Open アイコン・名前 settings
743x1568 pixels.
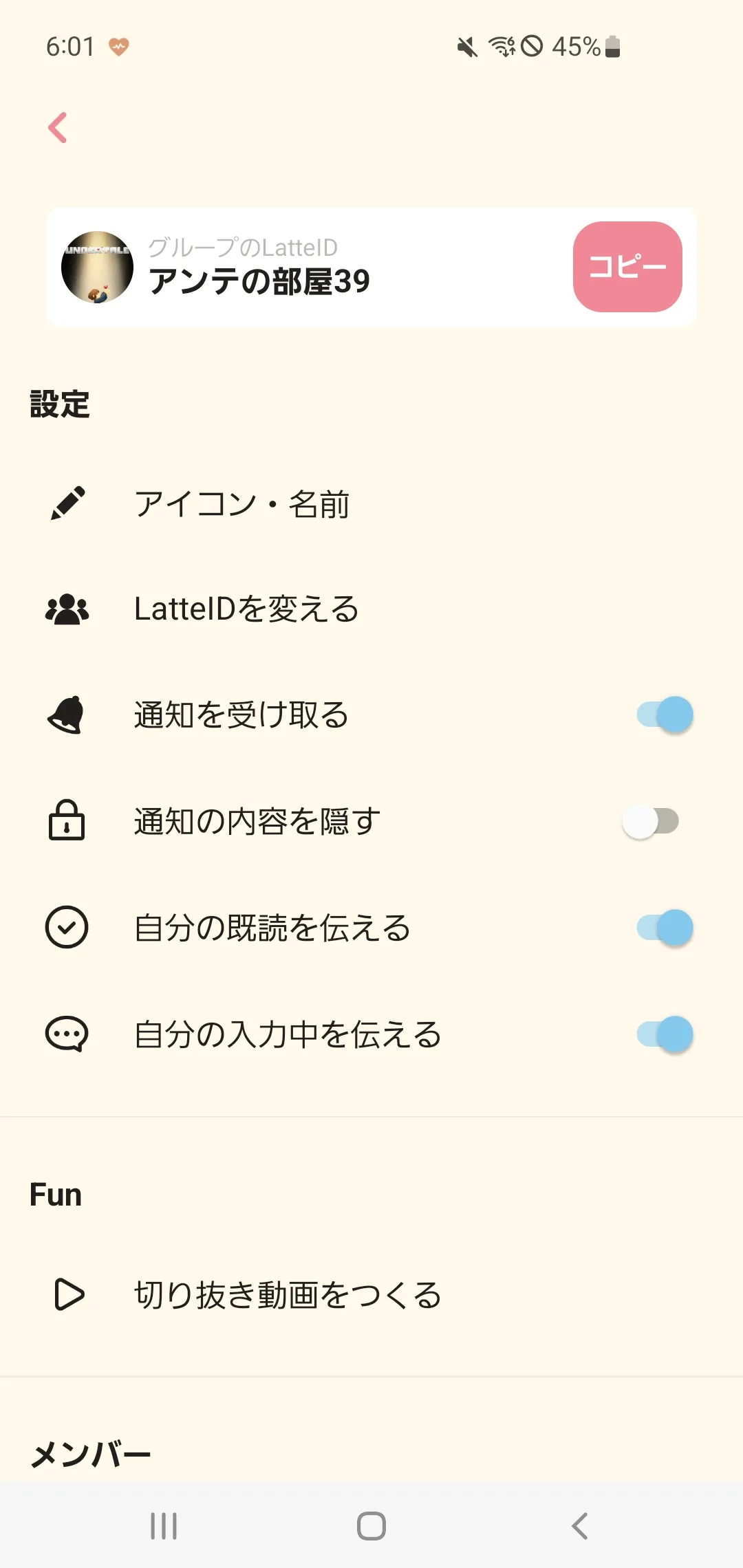(241, 504)
